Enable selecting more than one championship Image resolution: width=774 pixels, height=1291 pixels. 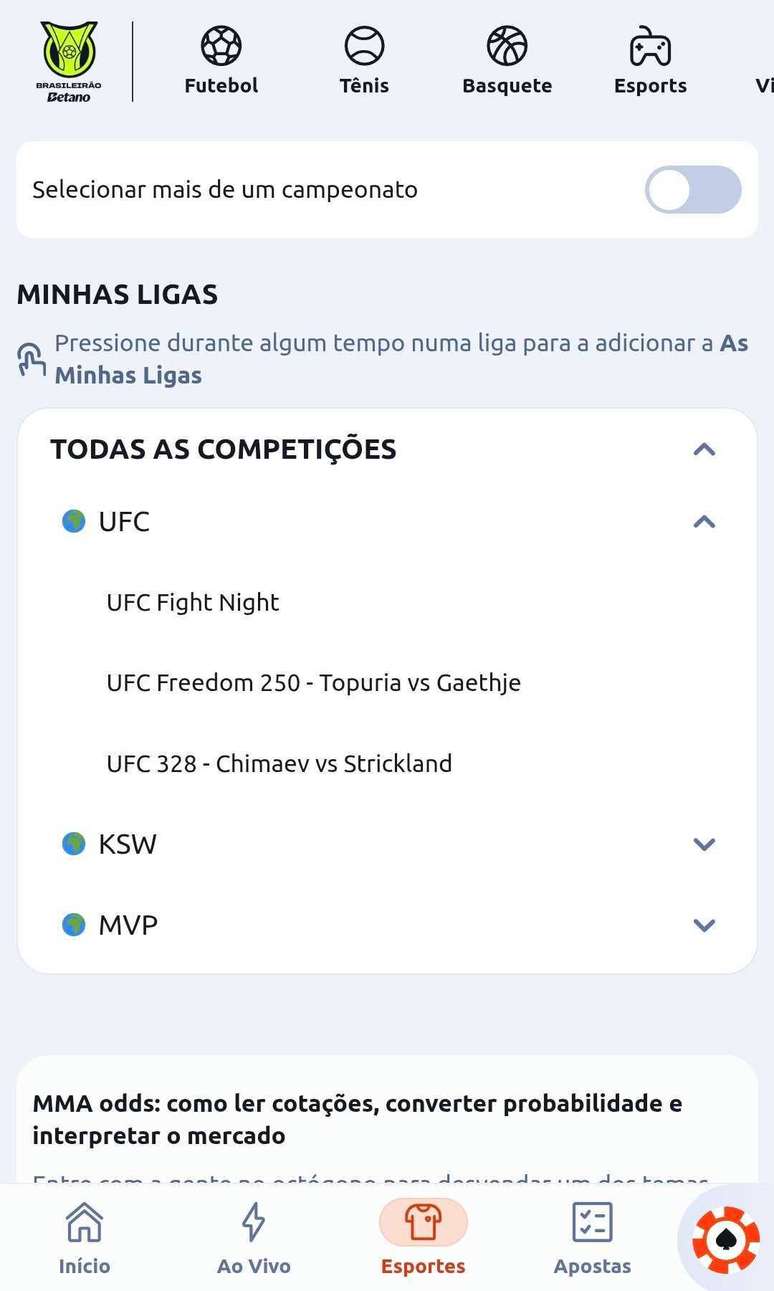[x=693, y=190]
